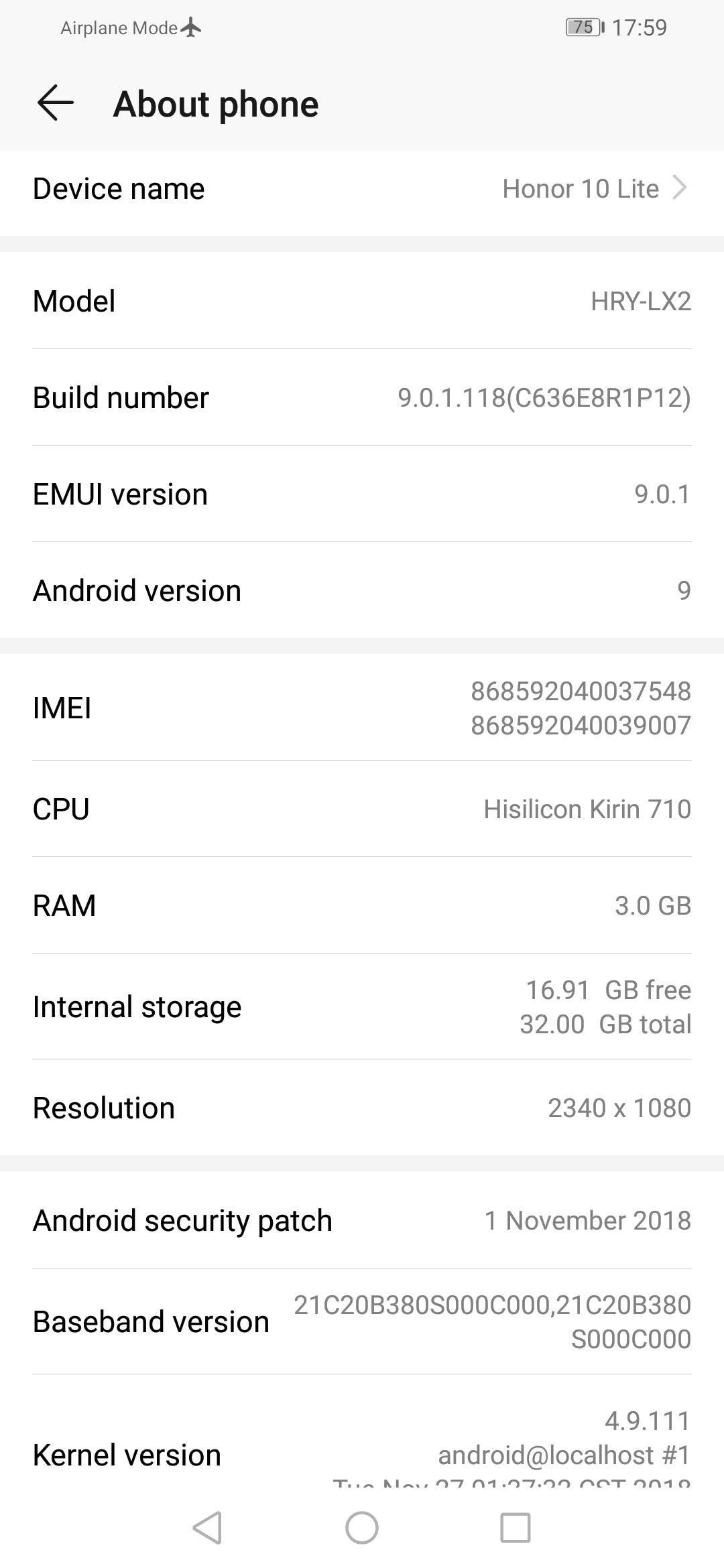This screenshot has height=1568, width=724.
Task: Select the Resolution 2340 x 1080 row
Action: click(362, 1108)
